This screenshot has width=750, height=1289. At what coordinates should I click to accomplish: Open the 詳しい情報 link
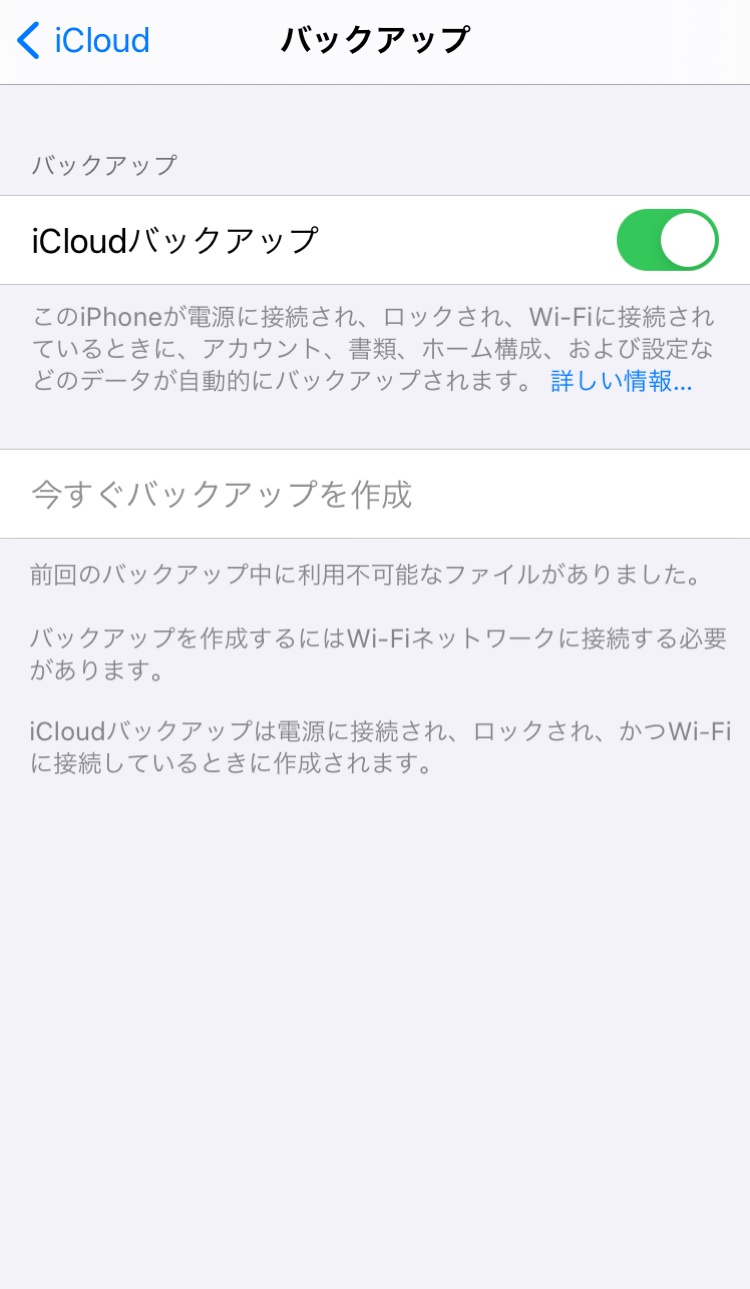[620, 381]
